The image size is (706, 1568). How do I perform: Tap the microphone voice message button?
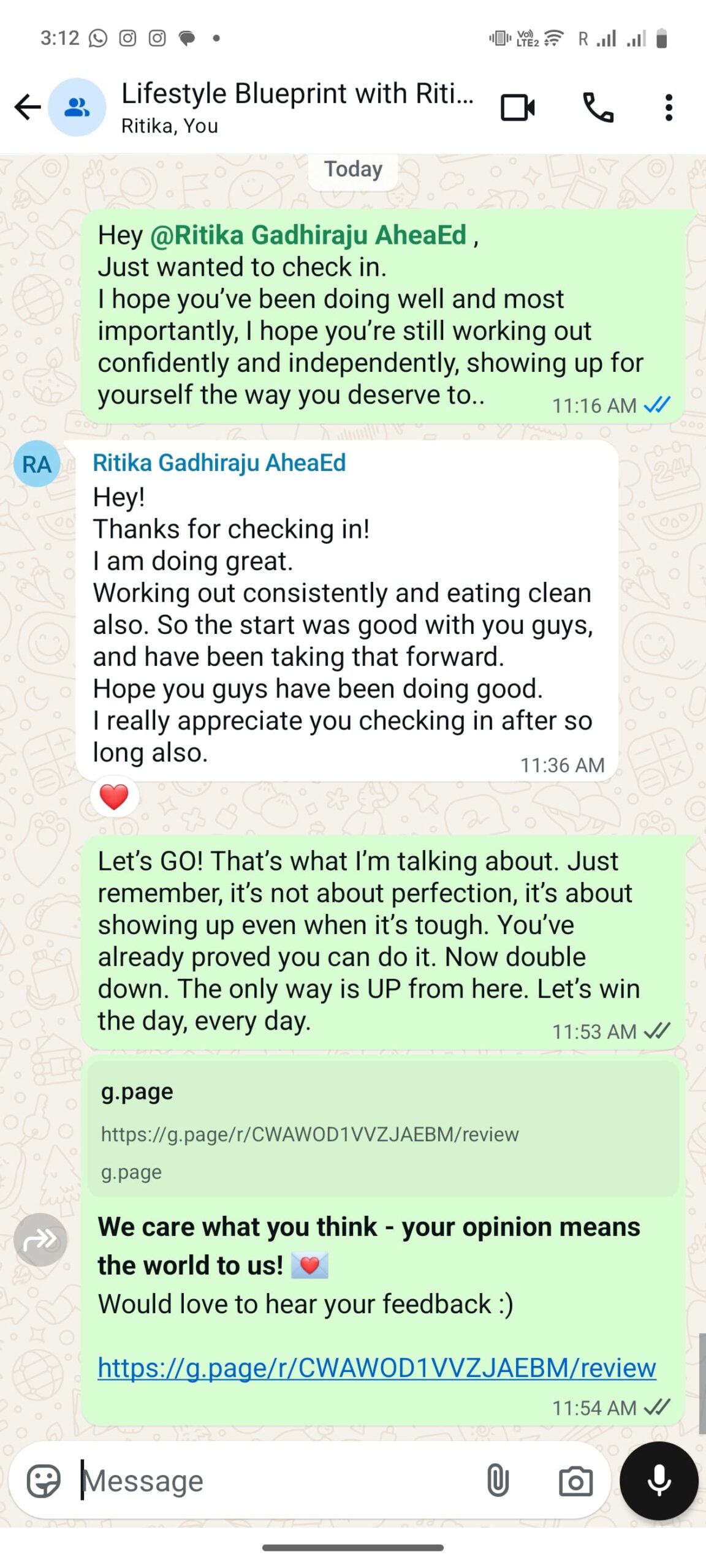(659, 1481)
